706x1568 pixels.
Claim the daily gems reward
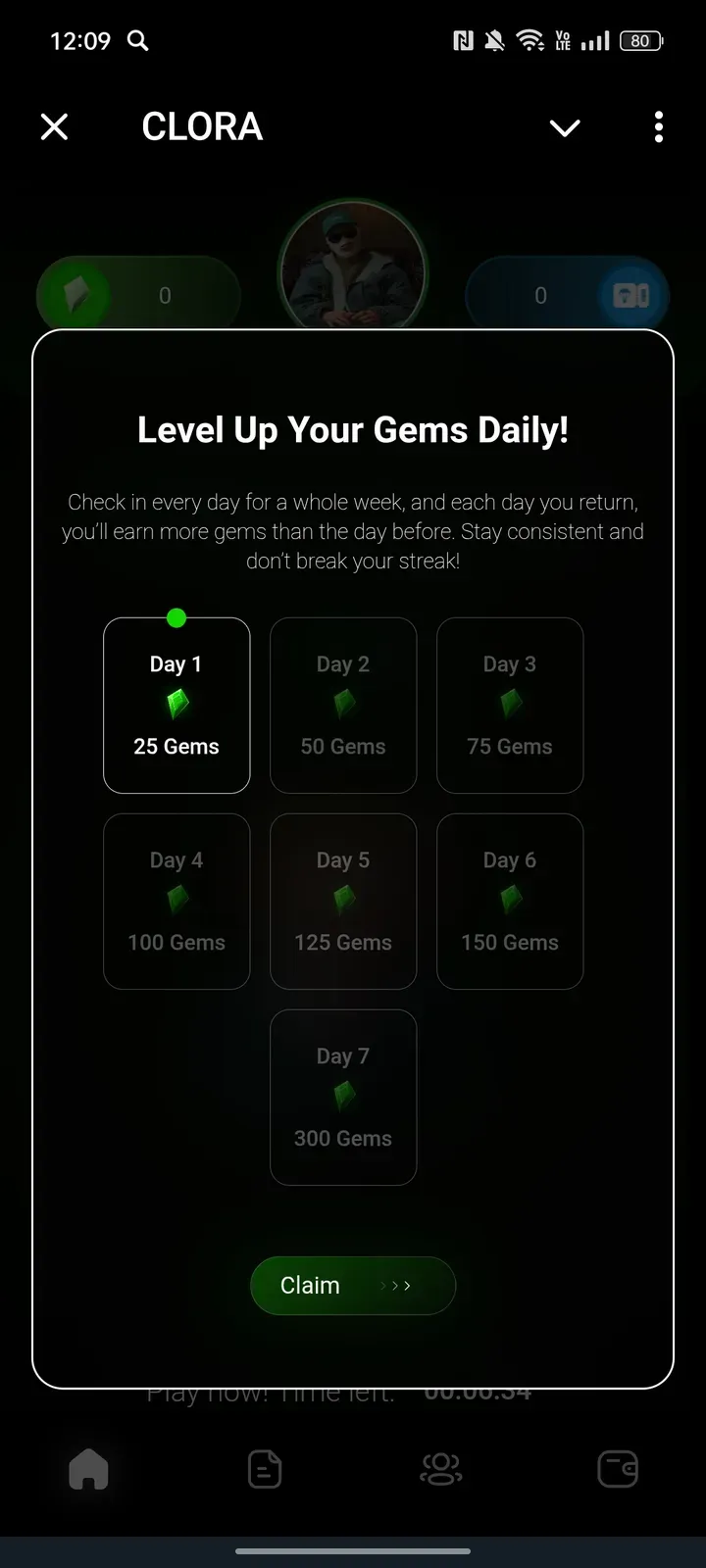353,1285
